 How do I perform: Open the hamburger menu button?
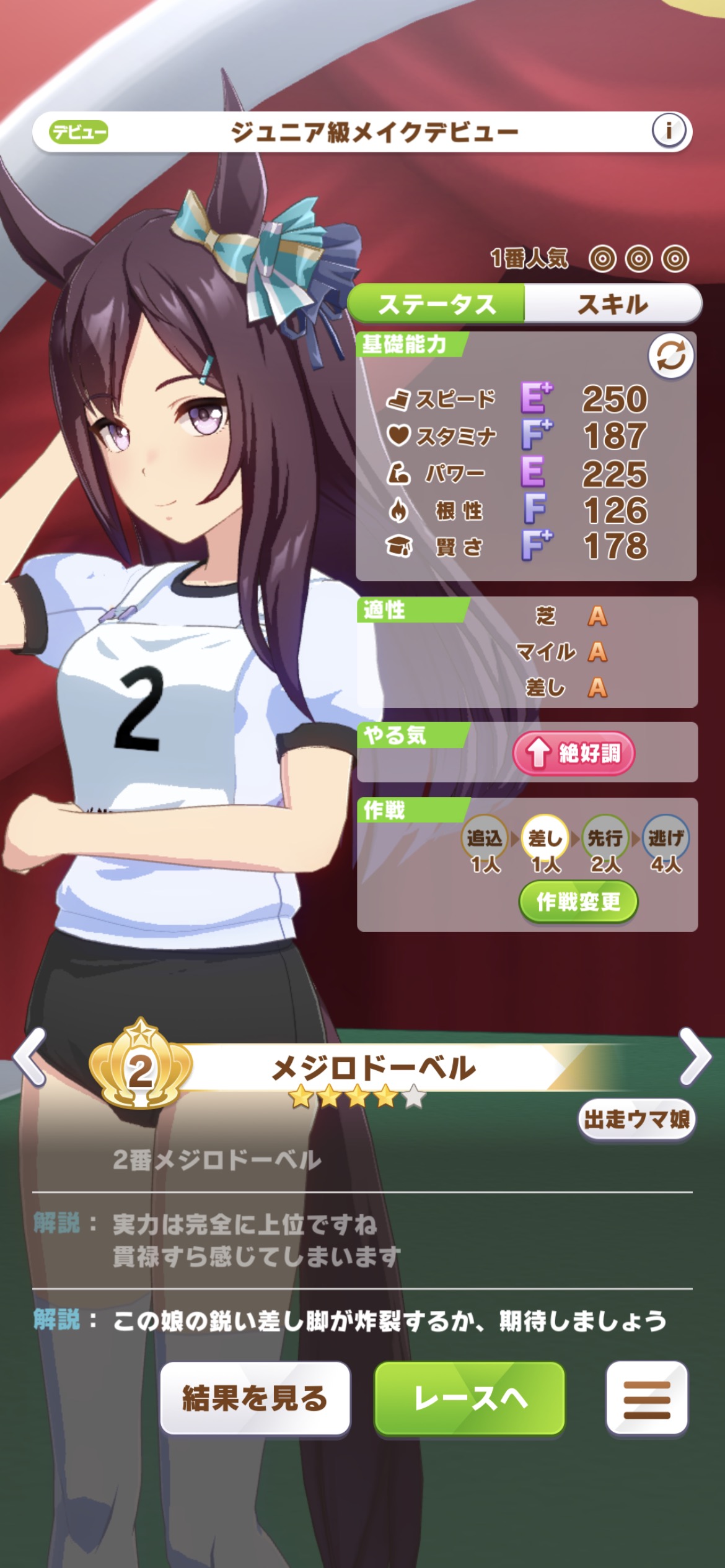pos(646,1398)
